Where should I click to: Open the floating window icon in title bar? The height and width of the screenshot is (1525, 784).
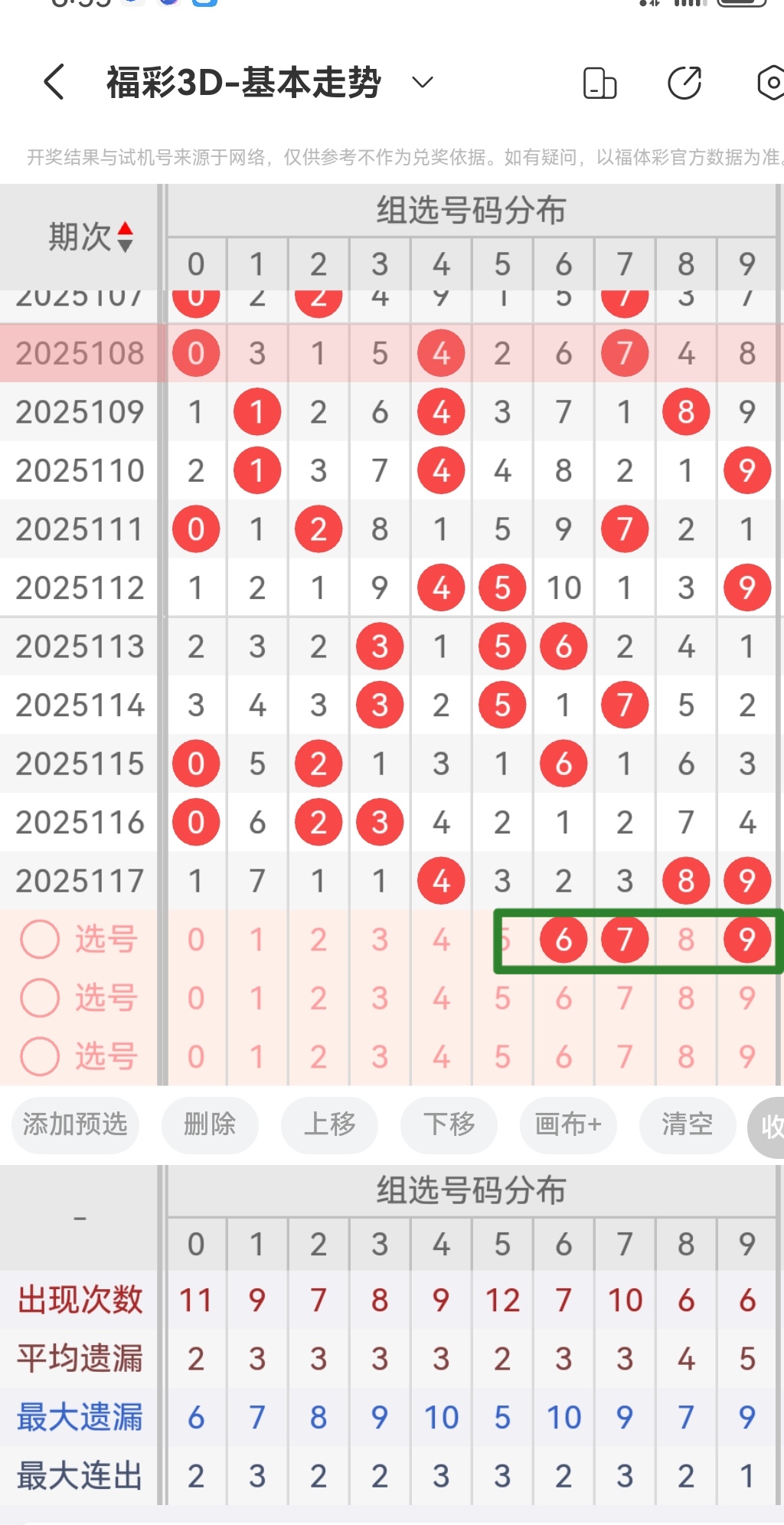[x=599, y=82]
